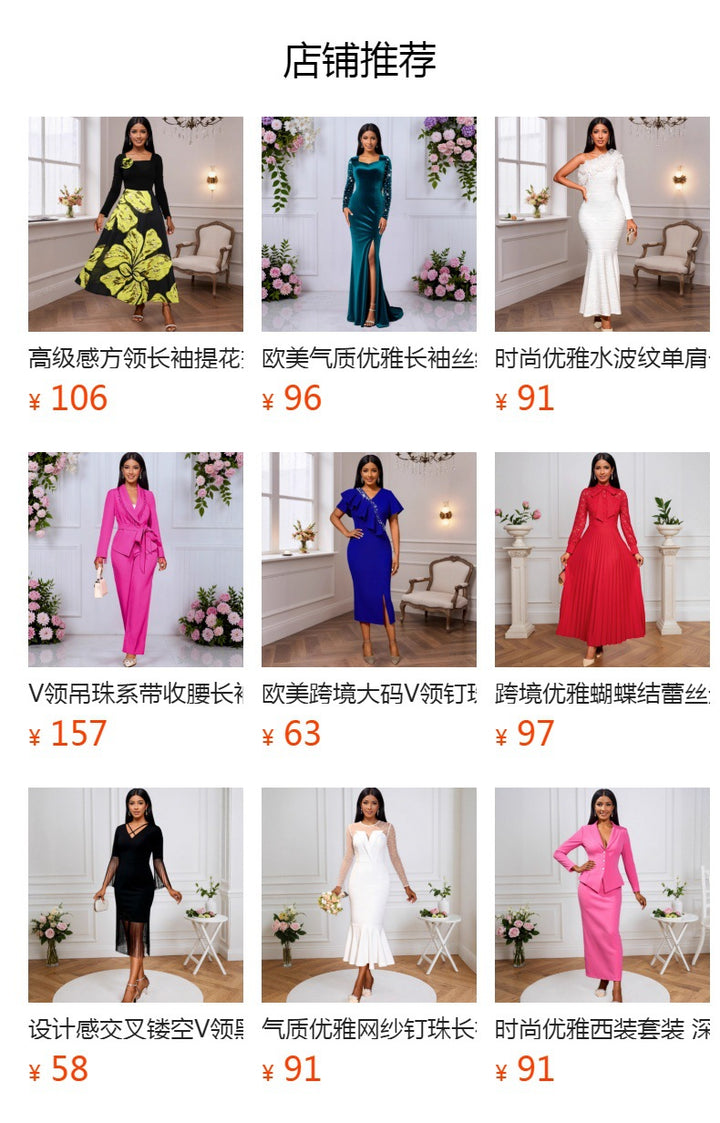Screen dimensions: 720x1123
Task: Select the white mesh beaded fishtail dress
Action: [x=368, y=895]
